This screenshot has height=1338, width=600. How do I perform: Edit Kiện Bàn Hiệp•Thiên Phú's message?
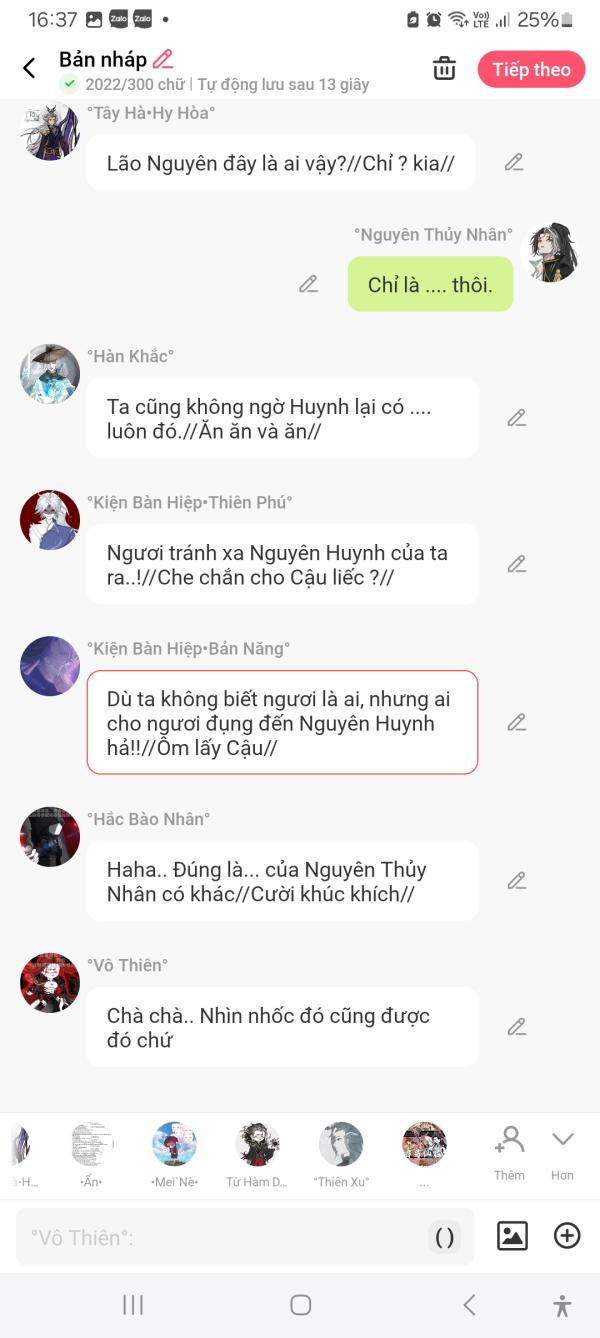coord(516,564)
